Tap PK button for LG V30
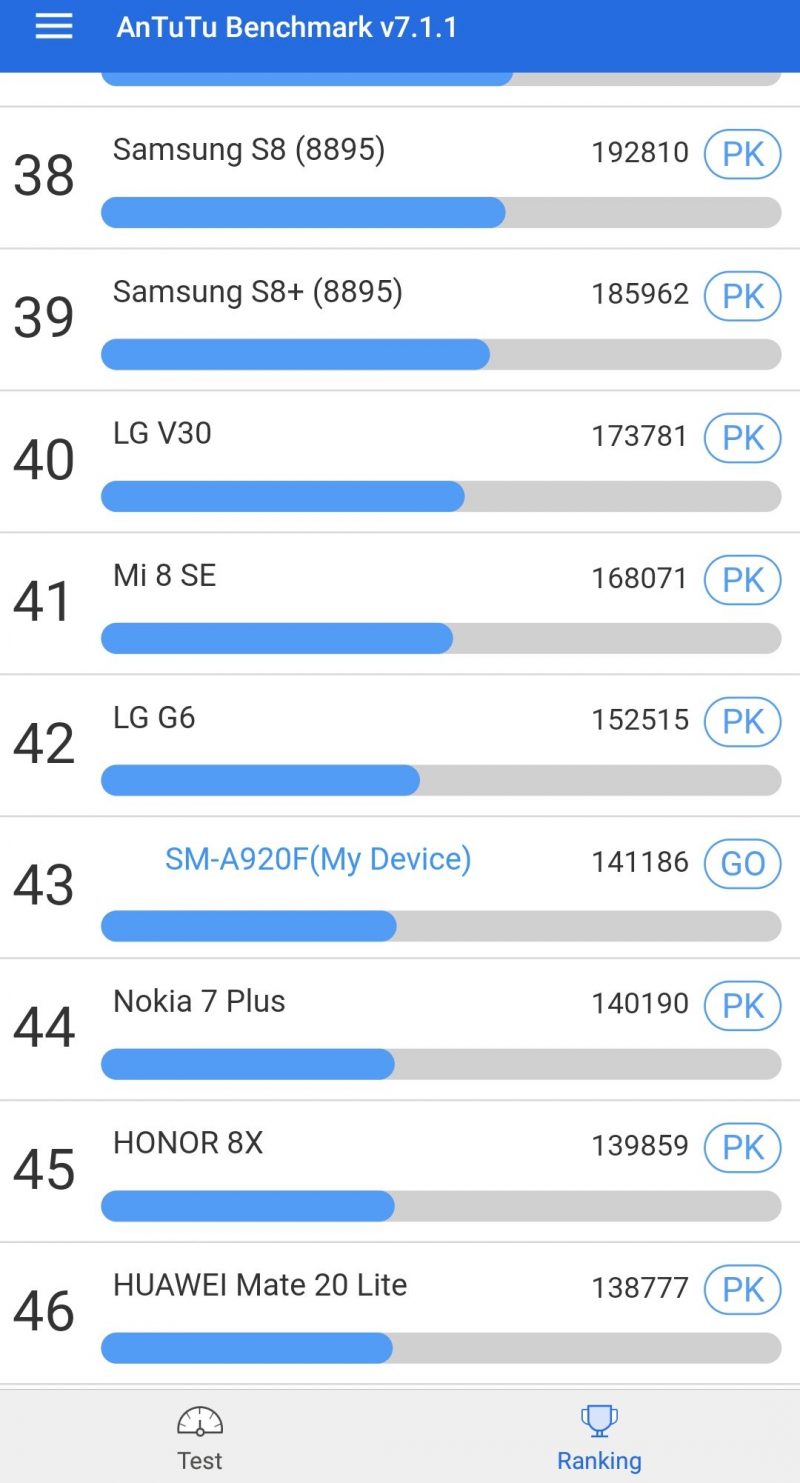This screenshot has width=800, height=1483. coord(742,438)
